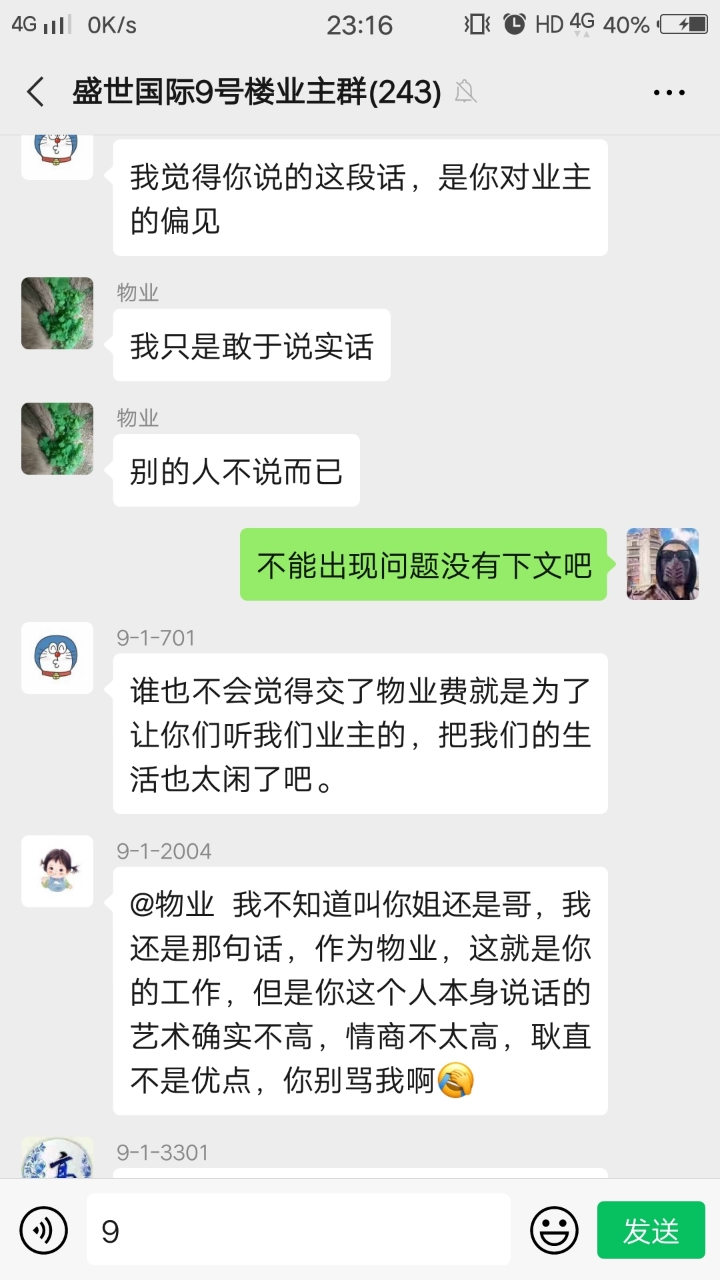Image resolution: width=720 pixels, height=1280 pixels.
Task: Open 物业 avatar above 我只是敢于说实话
Action: coord(57,313)
